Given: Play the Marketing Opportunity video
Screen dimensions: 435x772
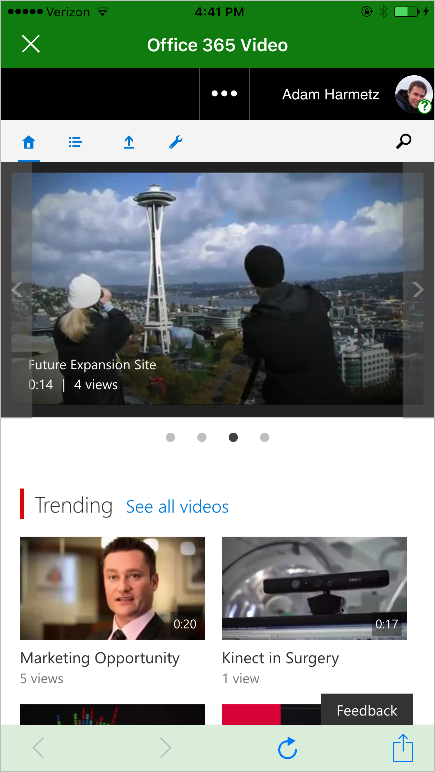Looking at the screenshot, I should coord(112,588).
